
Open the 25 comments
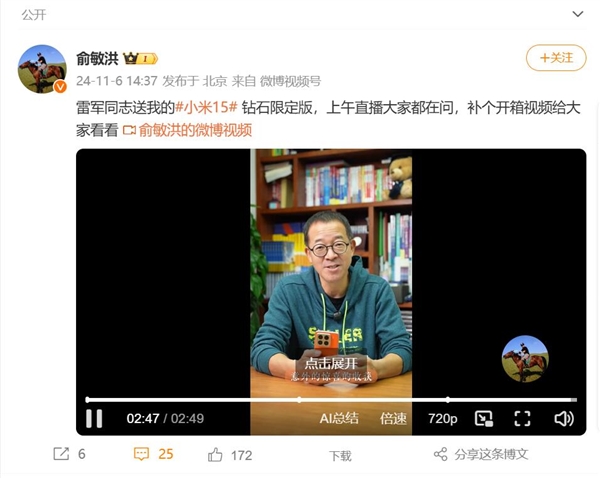pyautogui.click(x=153, y=454)
